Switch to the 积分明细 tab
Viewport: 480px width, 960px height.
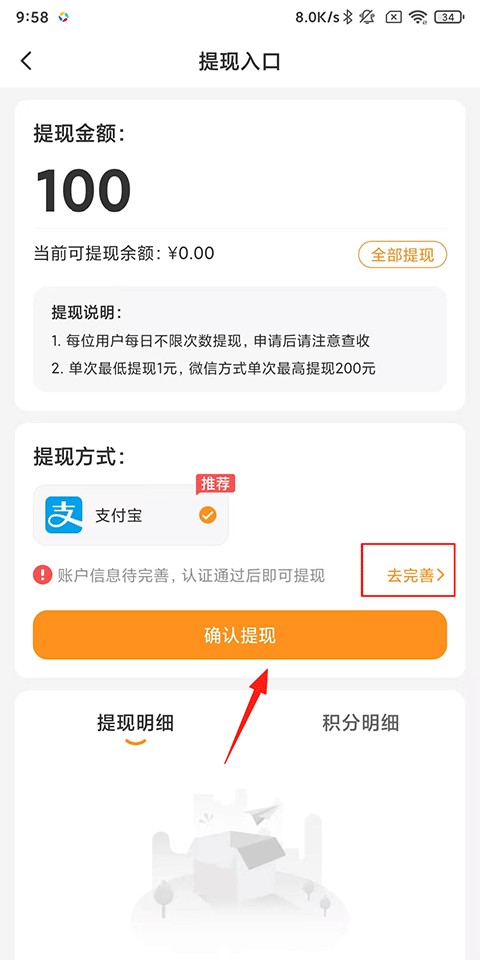pyautogui.click(x=361, y=723)
